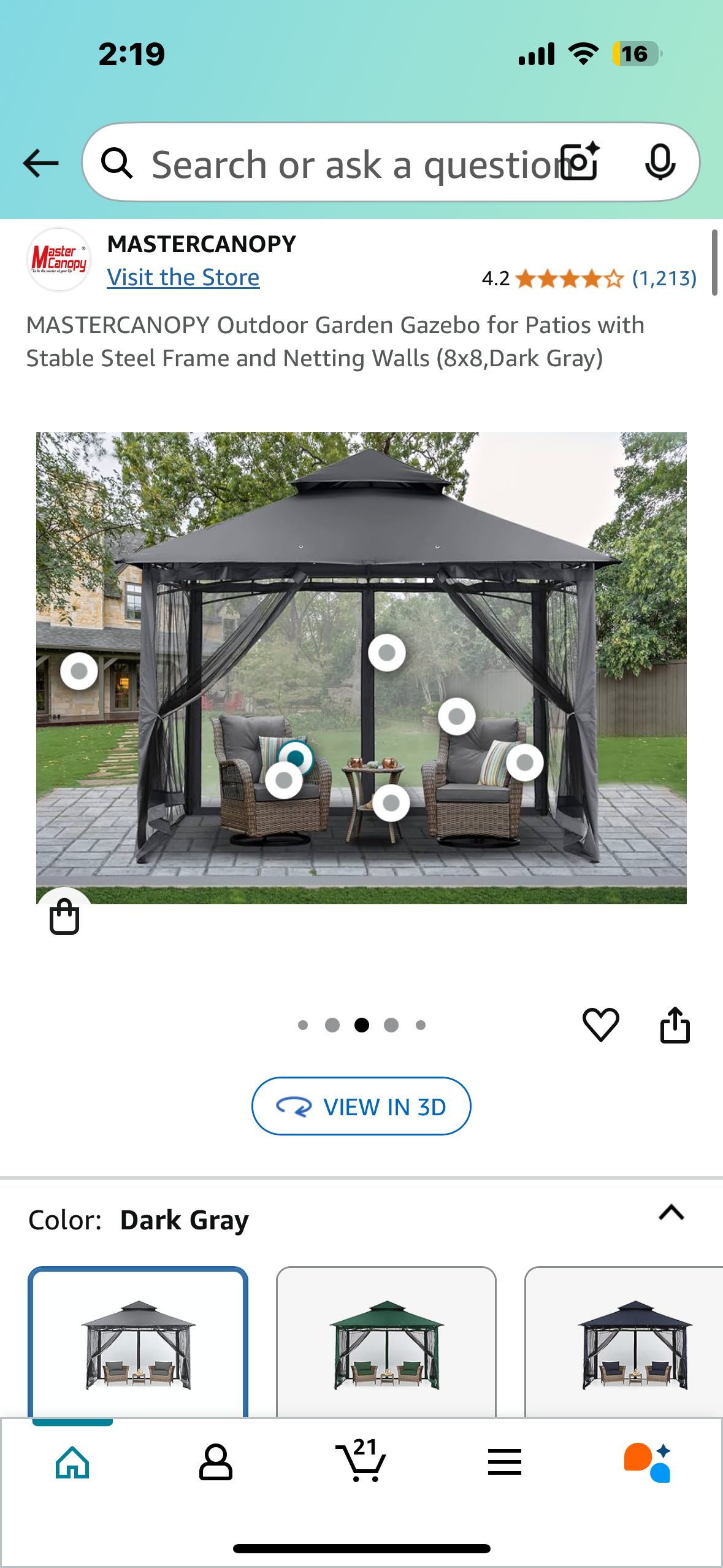Open the account profile tab
723x1568 pixels.
pyautogui.click(x=215, y=1462)
